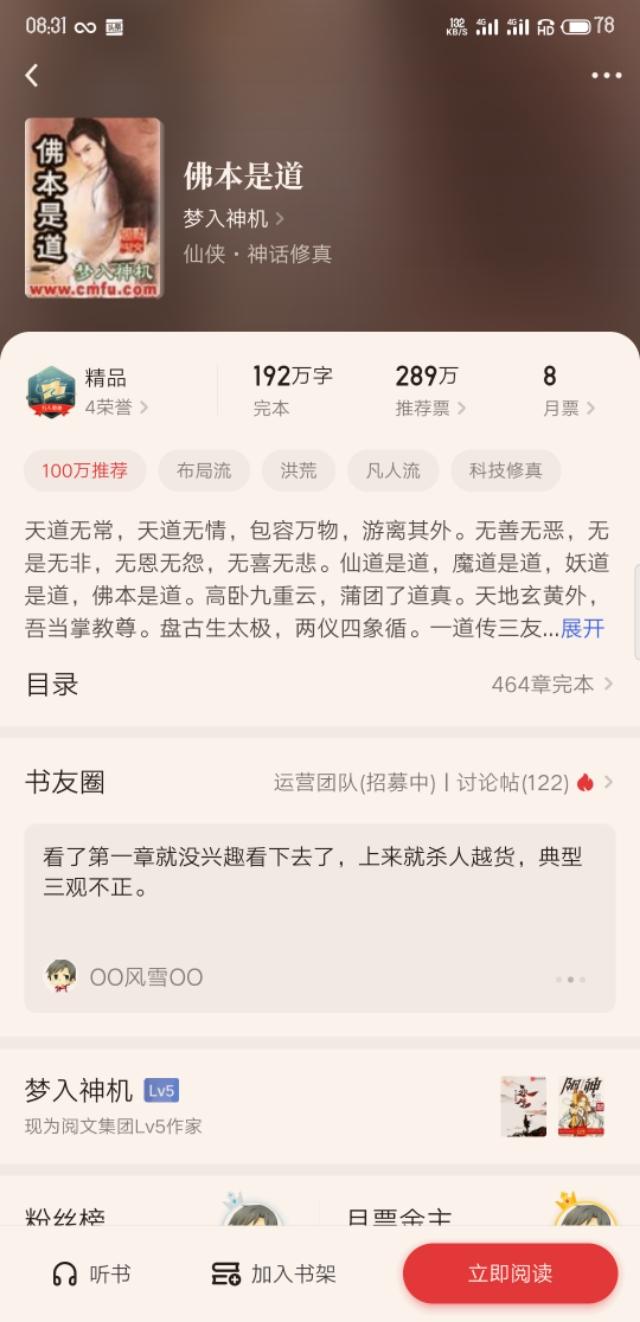Open author 梦入神机 link under the title

(x=234, y=218)
